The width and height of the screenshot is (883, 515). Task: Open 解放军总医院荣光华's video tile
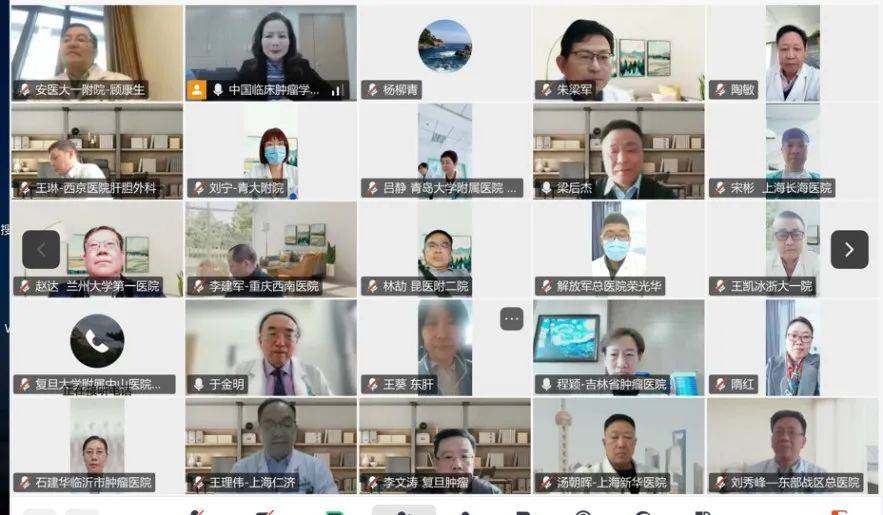(x=618, y=248)
